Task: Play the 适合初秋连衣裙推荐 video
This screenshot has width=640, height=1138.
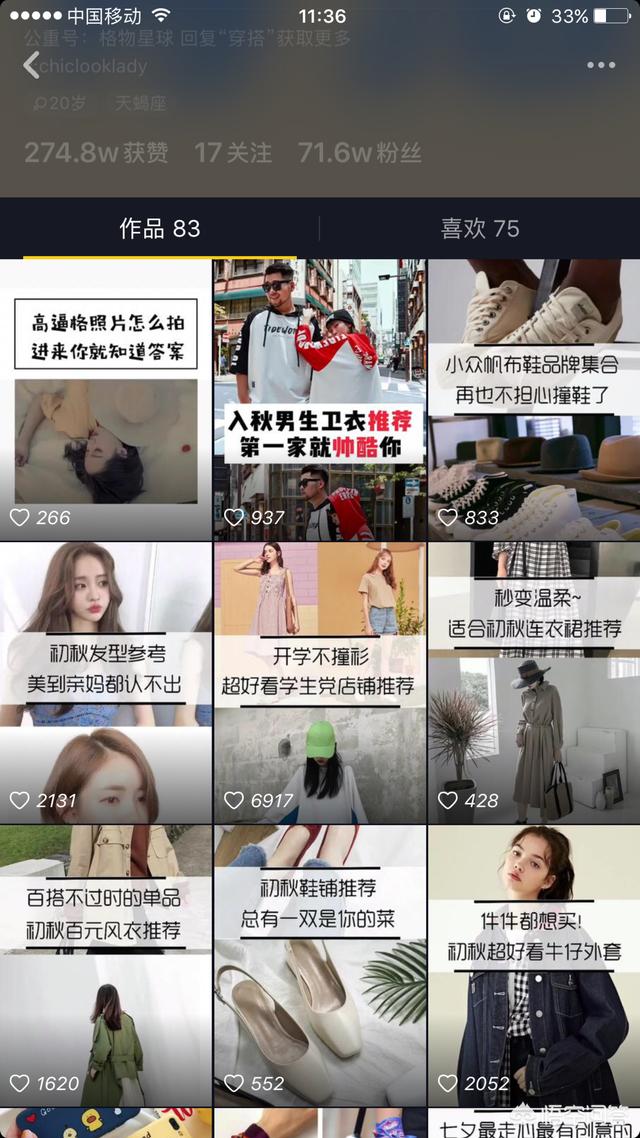Action: click(x=533, y=682)
